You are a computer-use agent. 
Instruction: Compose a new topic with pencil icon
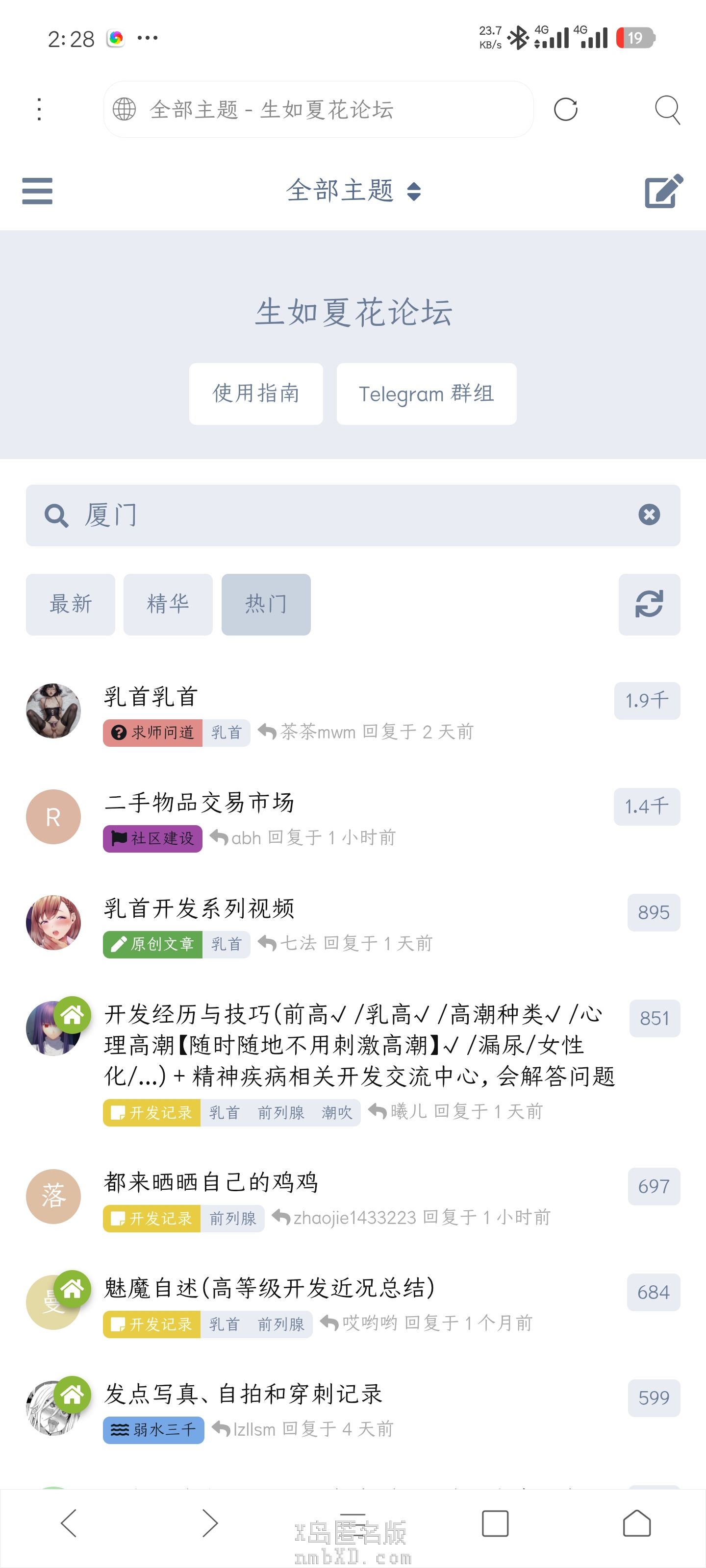coord(663,191)
